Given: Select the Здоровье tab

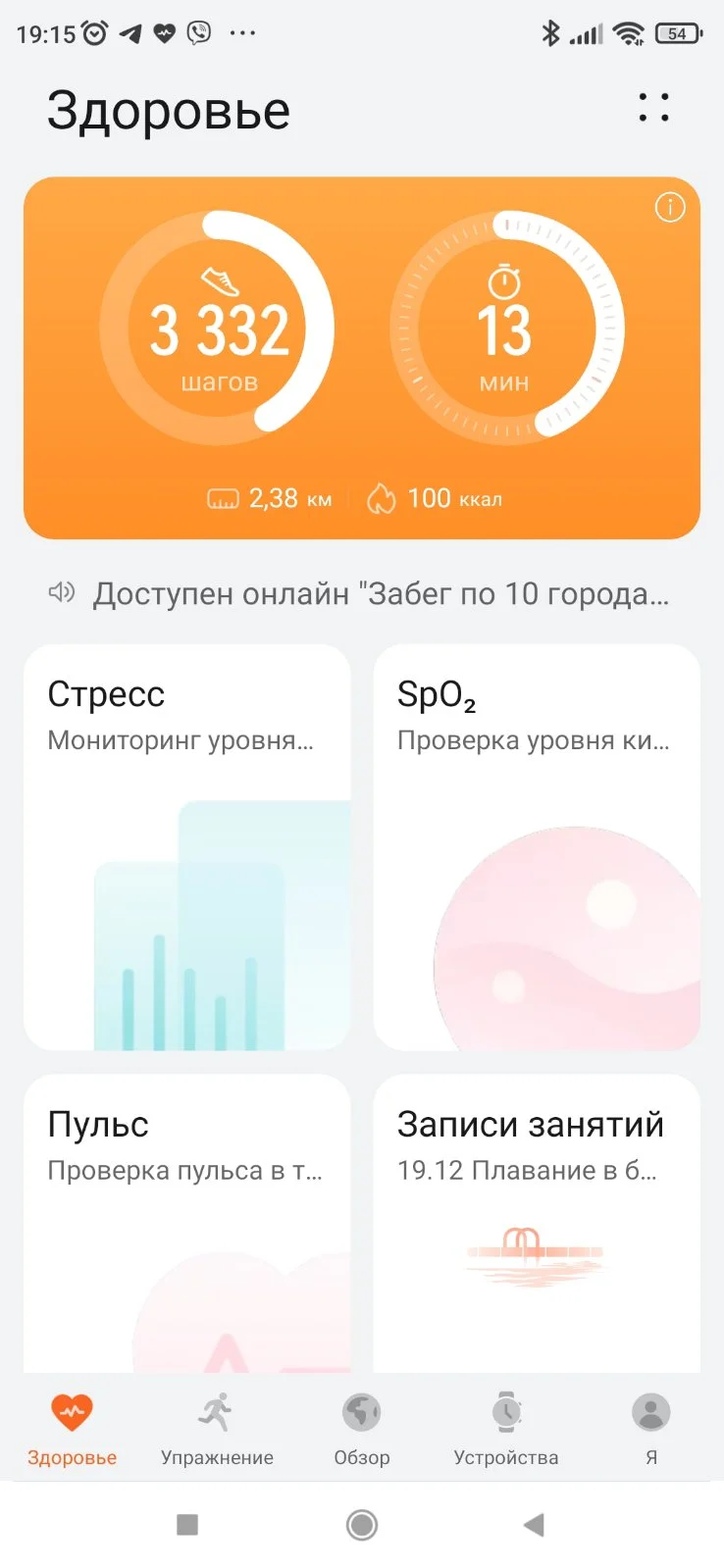Looking at the screenshot, I should coord(72,1429).
